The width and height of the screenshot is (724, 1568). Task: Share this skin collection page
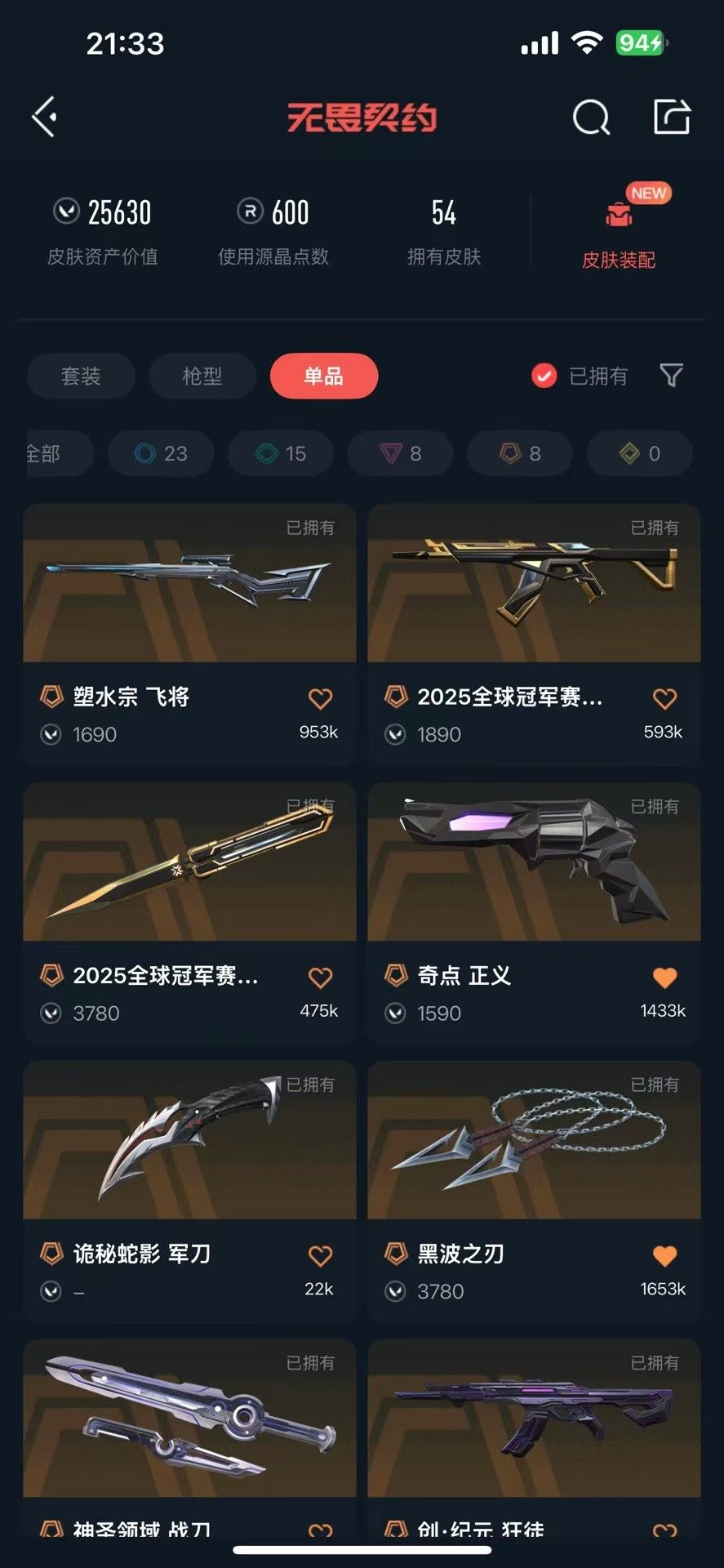pyautogui.click(x=672, y=117)
